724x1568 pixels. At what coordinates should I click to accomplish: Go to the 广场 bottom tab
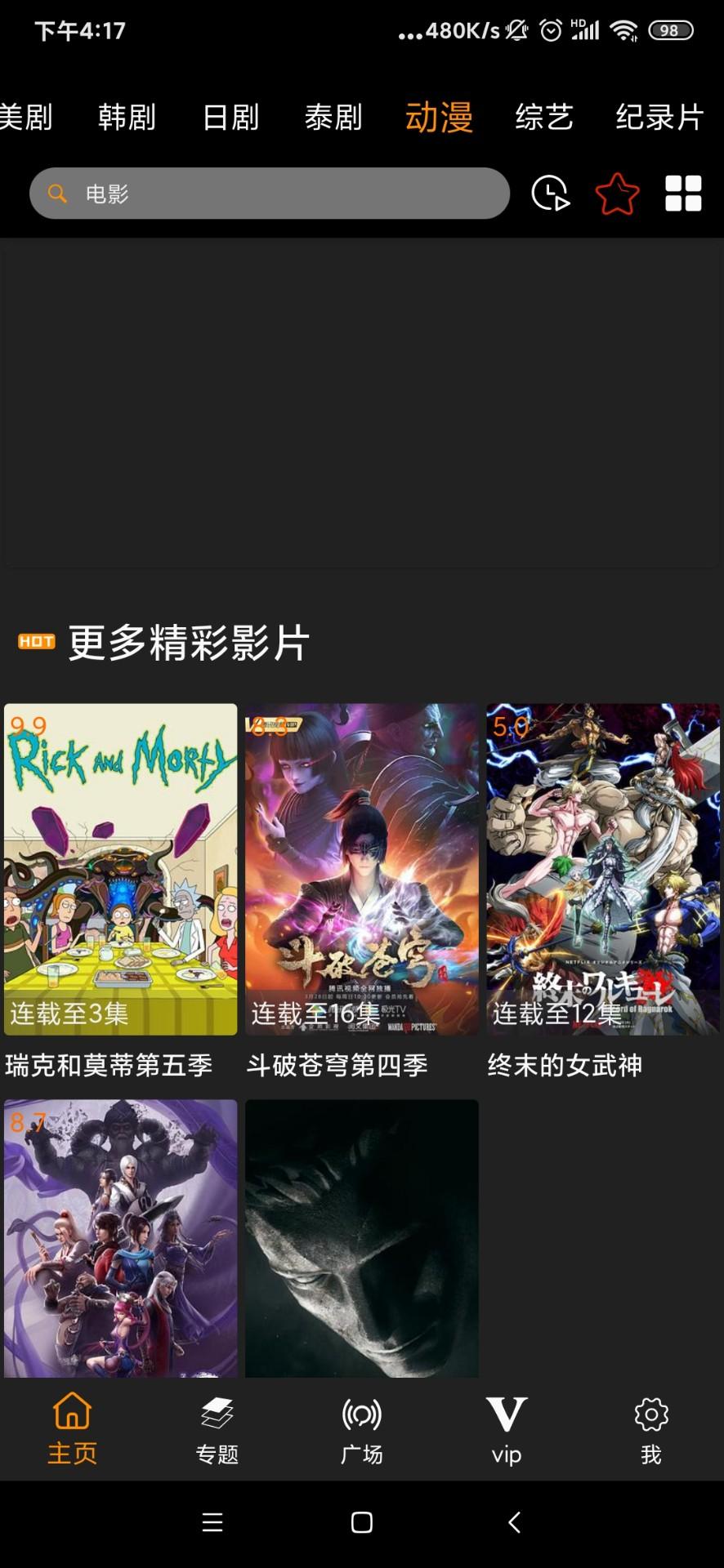(x=362, y=1429)
